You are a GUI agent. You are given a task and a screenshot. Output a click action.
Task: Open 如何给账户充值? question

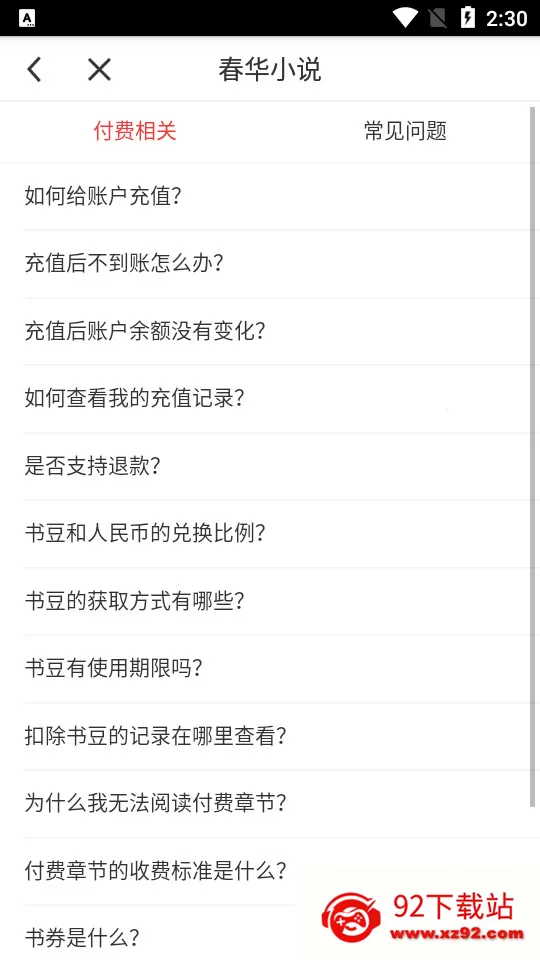(x=269, y=197)
